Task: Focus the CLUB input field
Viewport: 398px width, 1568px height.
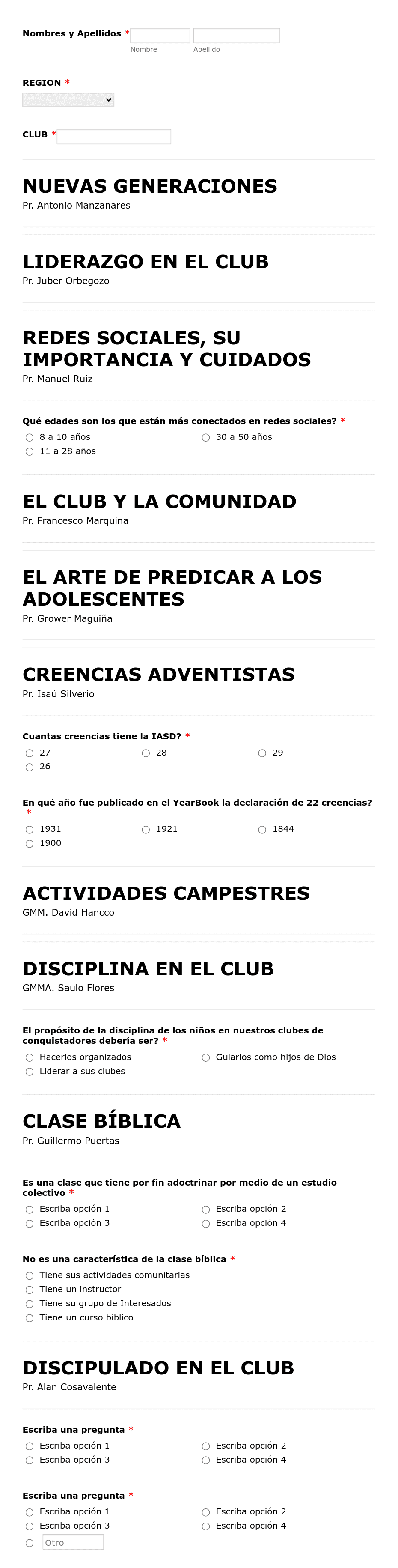Action: tap(114, 136)
